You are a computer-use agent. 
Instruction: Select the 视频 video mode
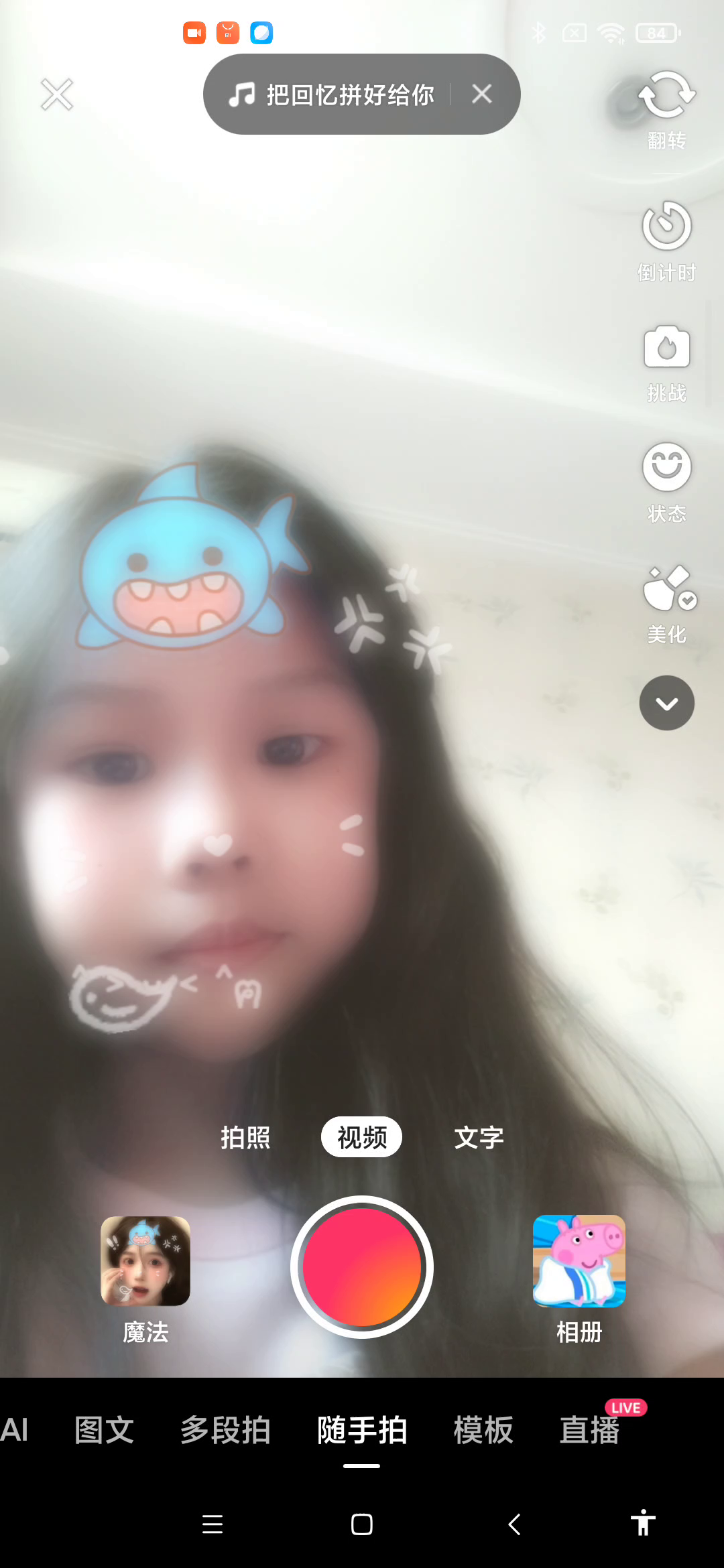click(362, 1137)
